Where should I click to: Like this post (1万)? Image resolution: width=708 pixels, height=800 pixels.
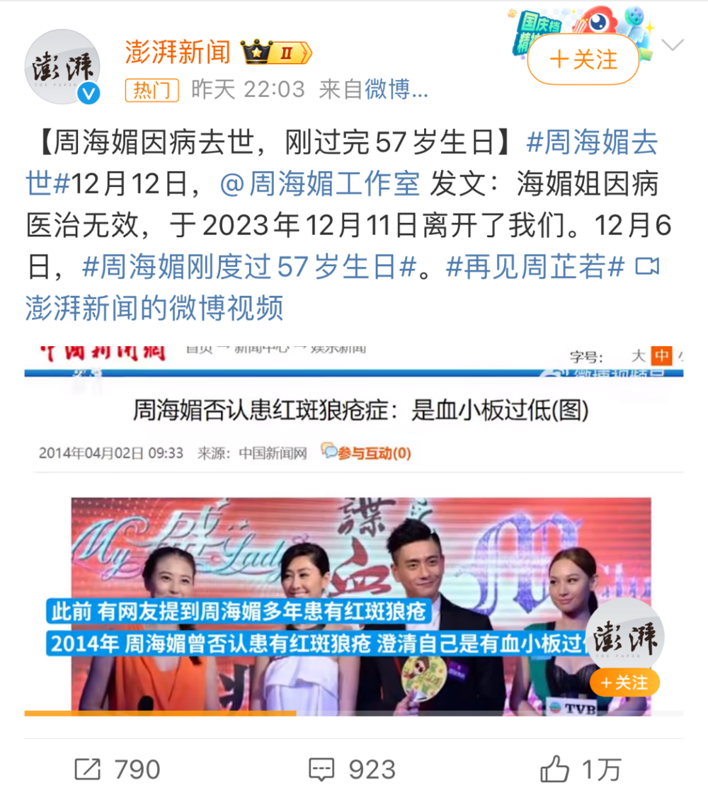(x=582, y=769)
